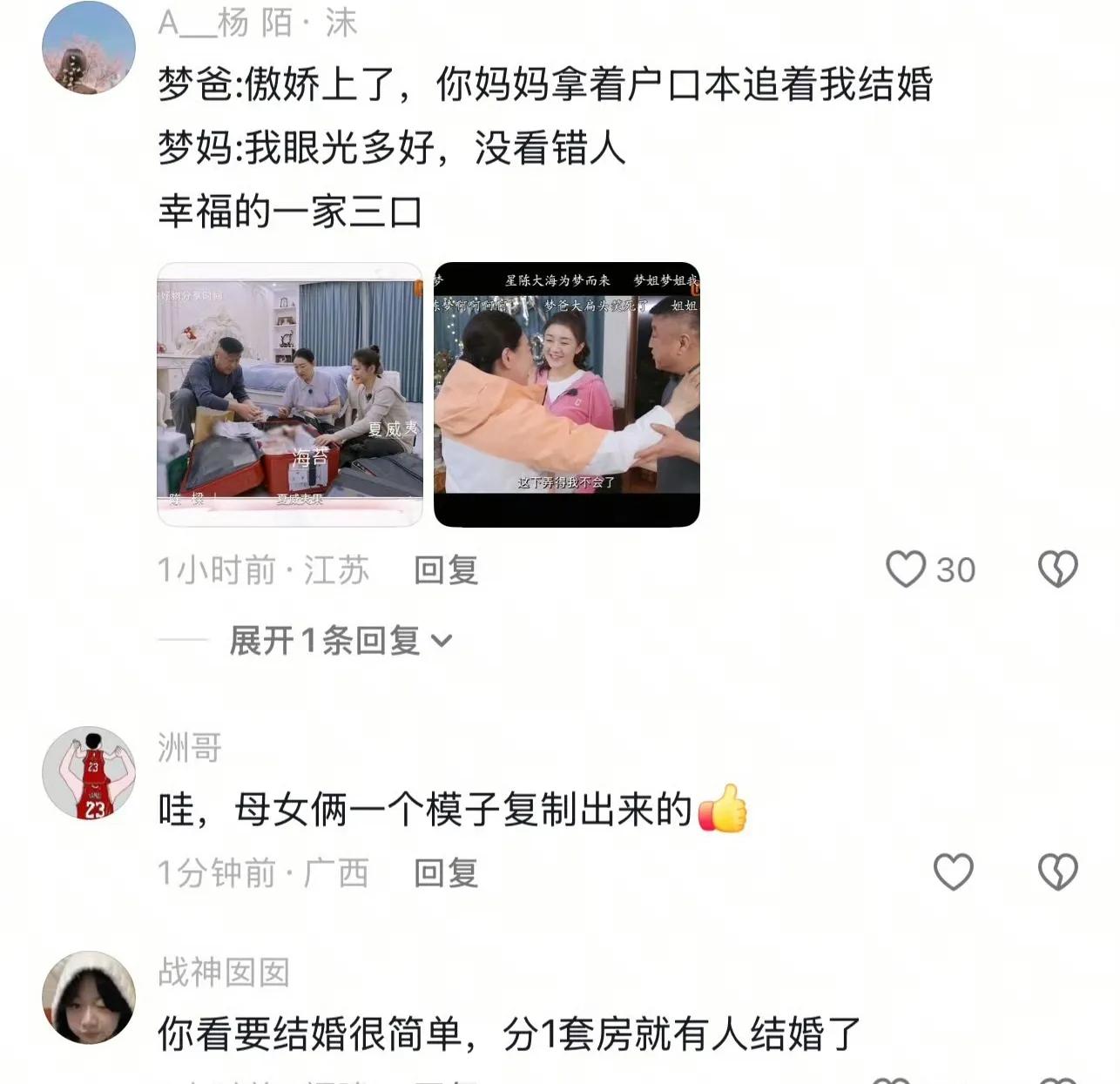The height and width of the screenshot is (1084, 1120).
Task: Open the family unpacking suitcase image
Action: 289,394
